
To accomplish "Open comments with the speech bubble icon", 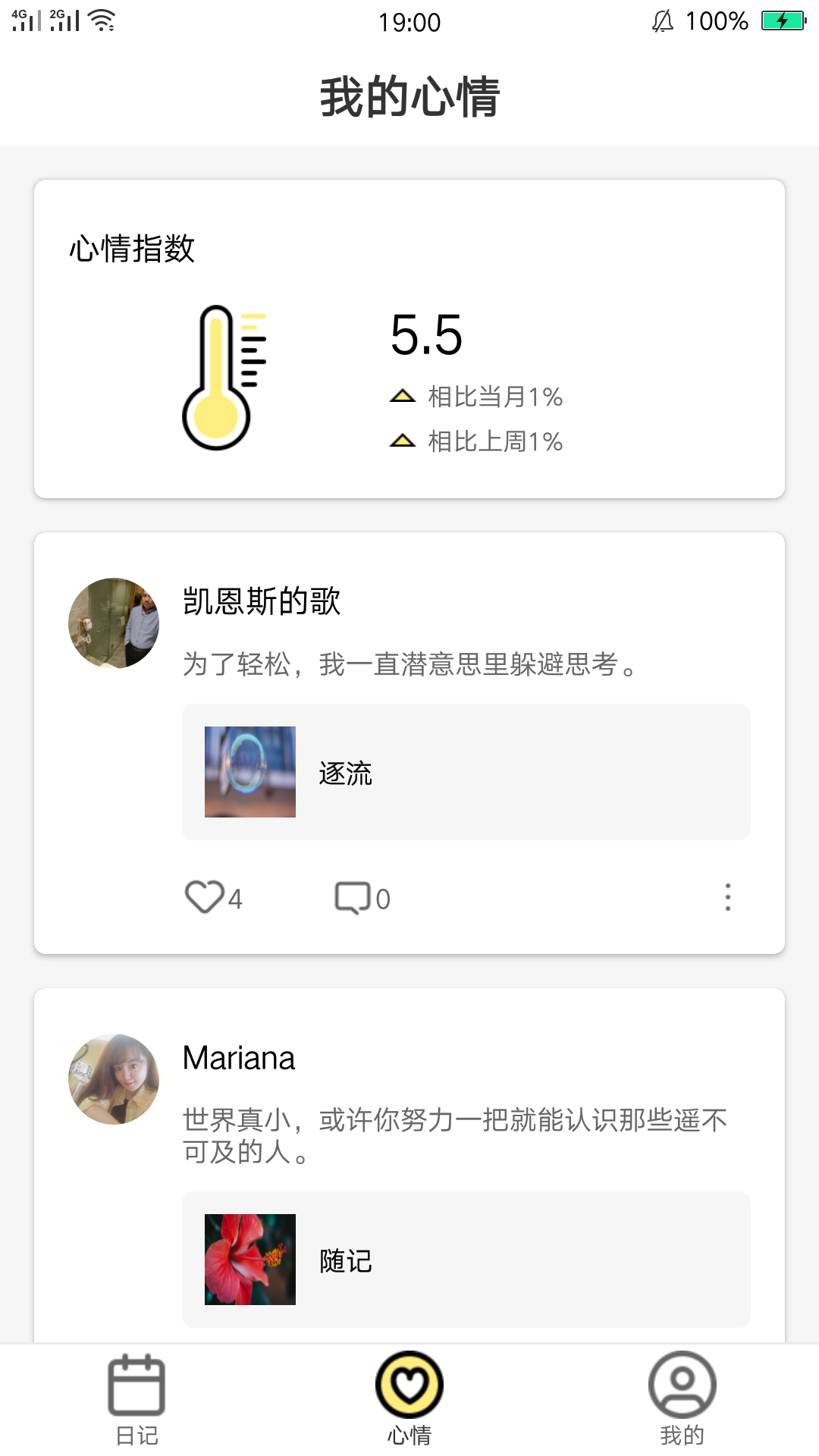I will [x=350, y=898].
